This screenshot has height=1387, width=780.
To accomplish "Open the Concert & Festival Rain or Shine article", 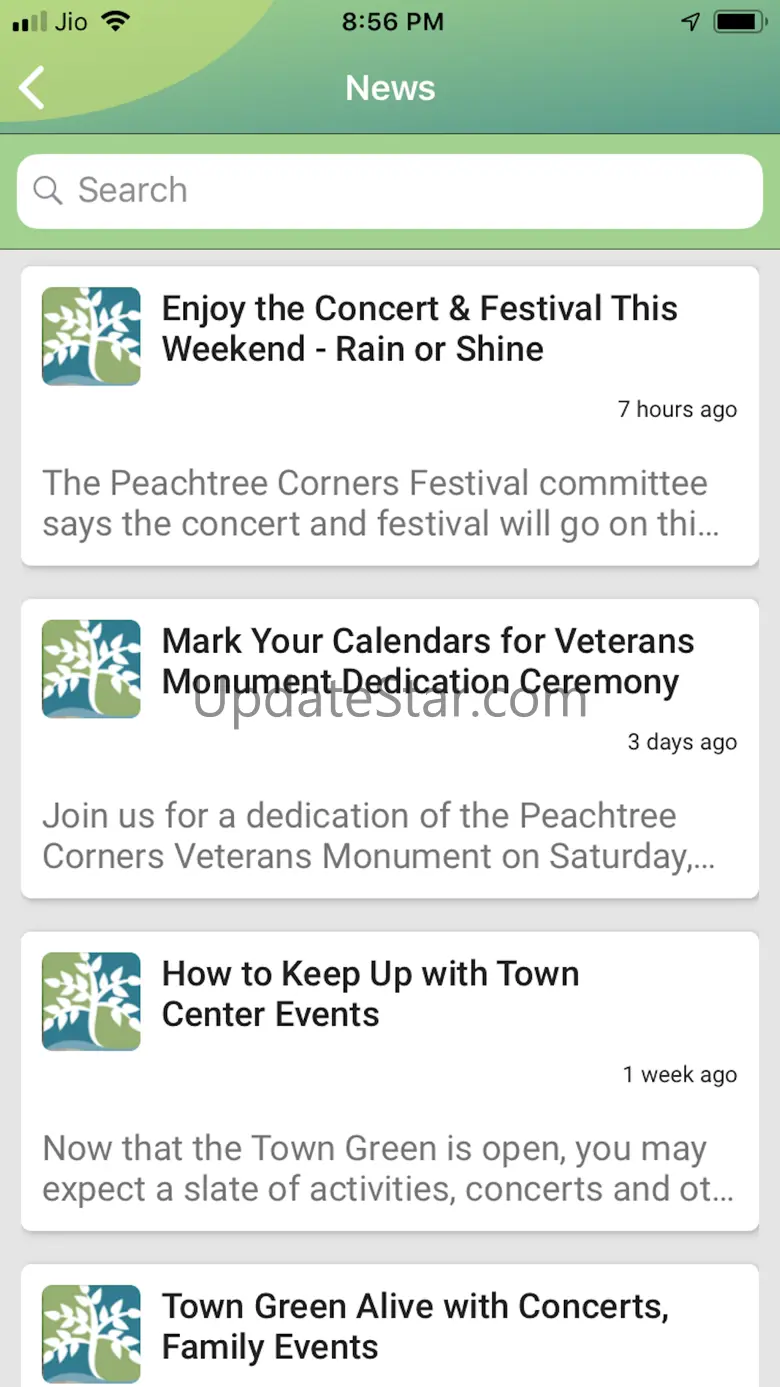I will 419,328.
